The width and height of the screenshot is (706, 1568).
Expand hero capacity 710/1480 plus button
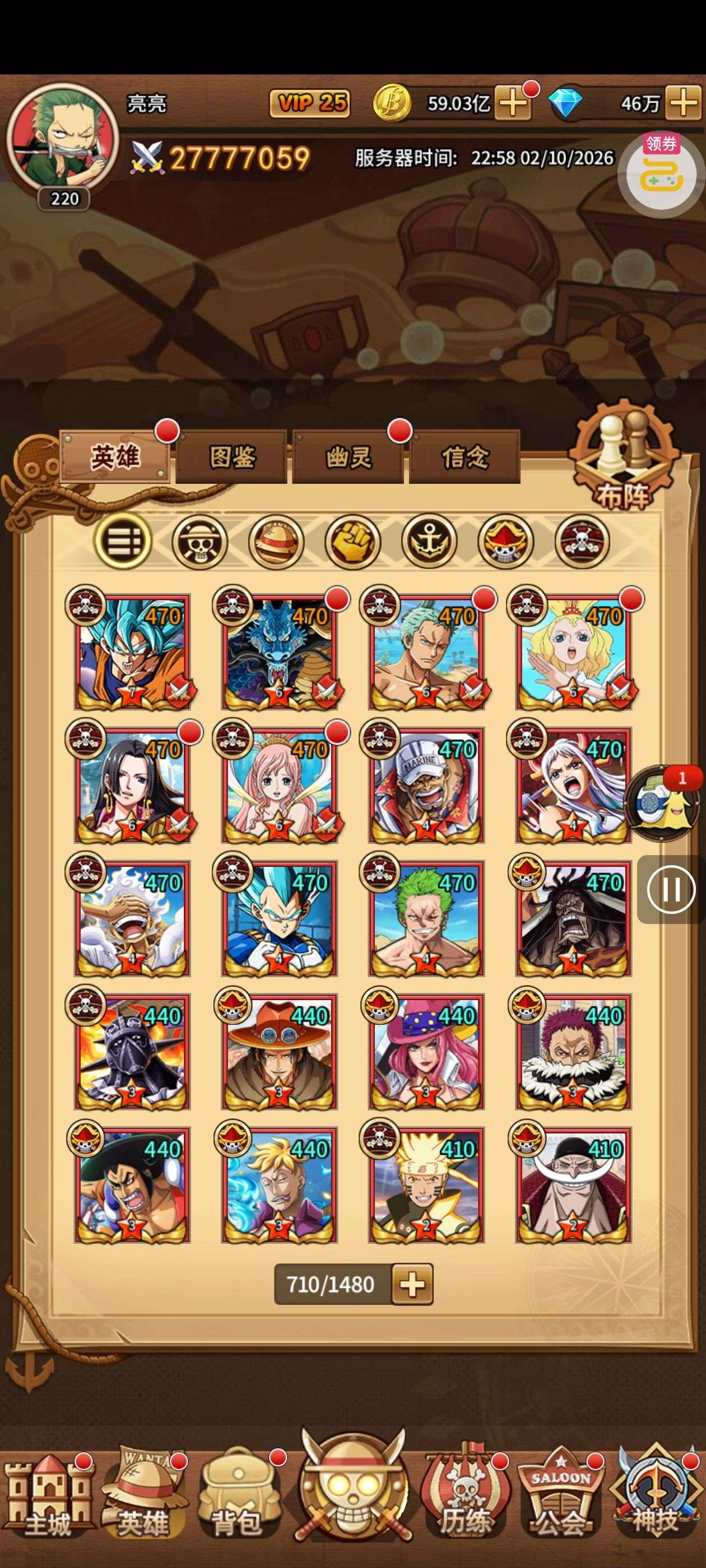412,1284
